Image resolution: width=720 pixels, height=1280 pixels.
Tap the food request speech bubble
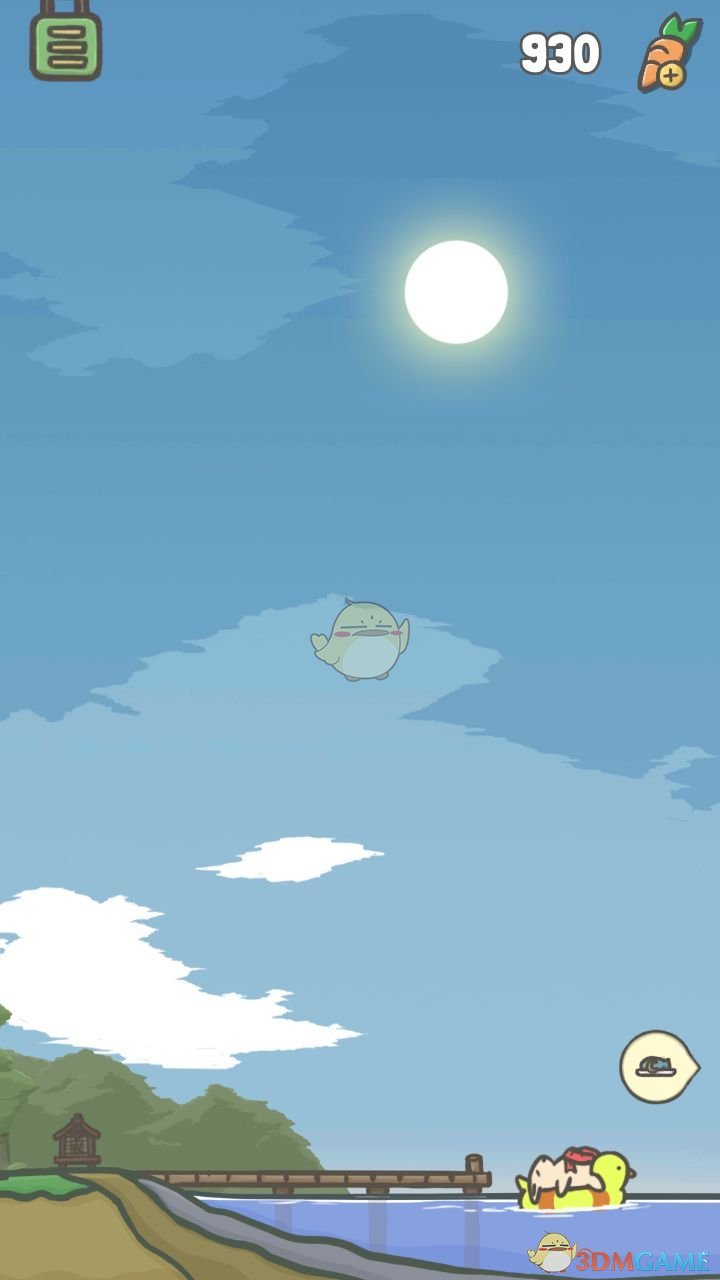[656, 1067]
